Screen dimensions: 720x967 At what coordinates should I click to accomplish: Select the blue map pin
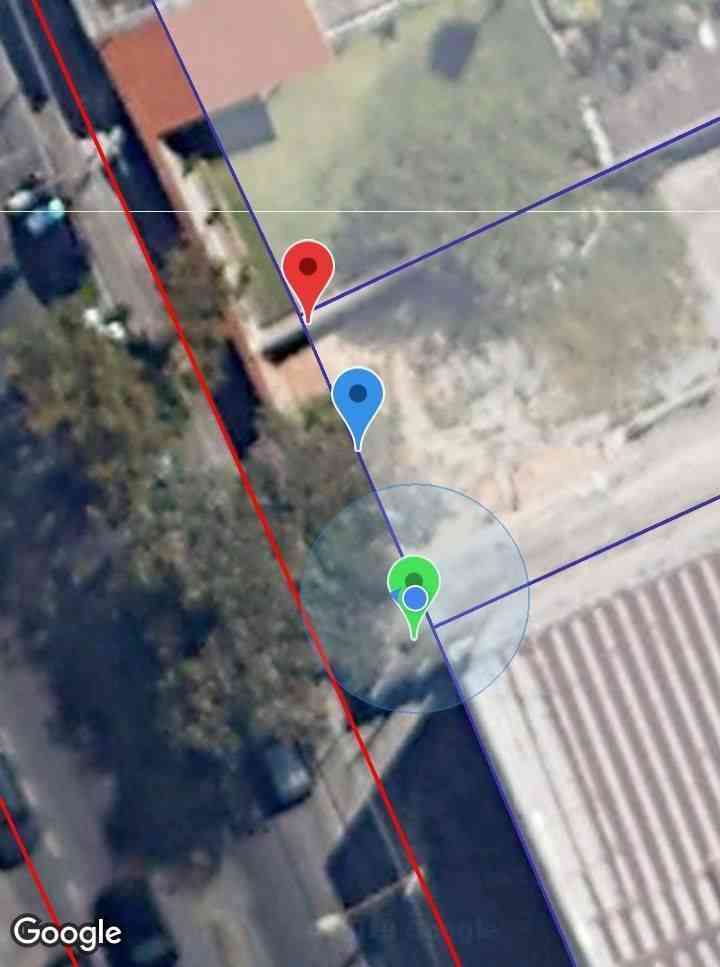coord(358,396)
